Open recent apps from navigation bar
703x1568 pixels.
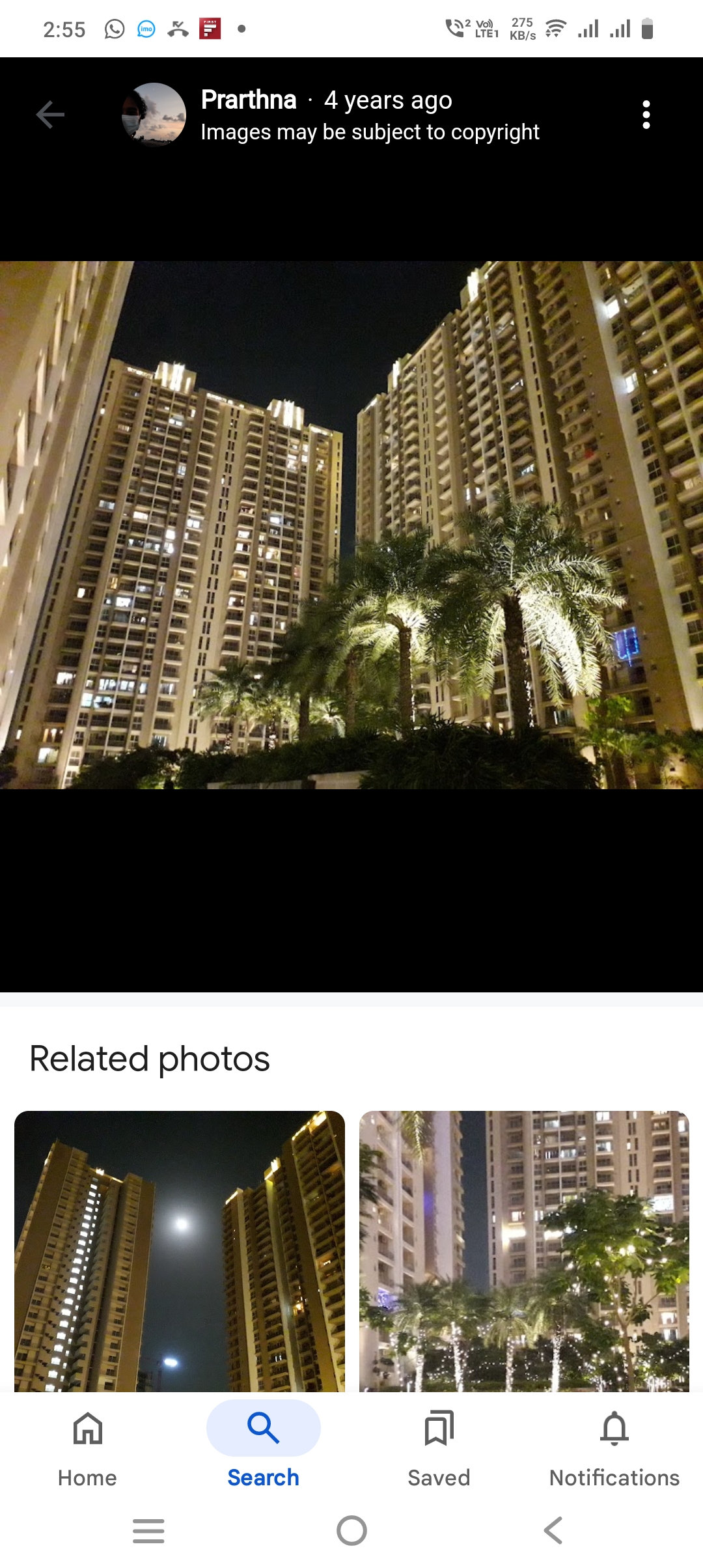148,1530
